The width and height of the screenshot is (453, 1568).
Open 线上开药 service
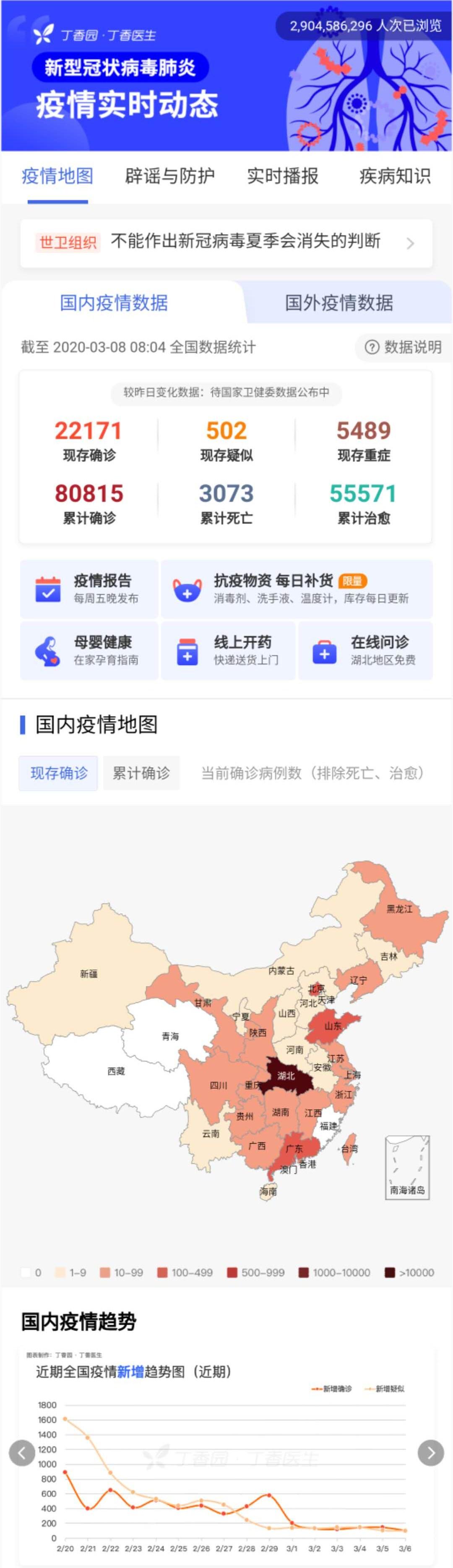pyautogui.click(x=228, y=650)
